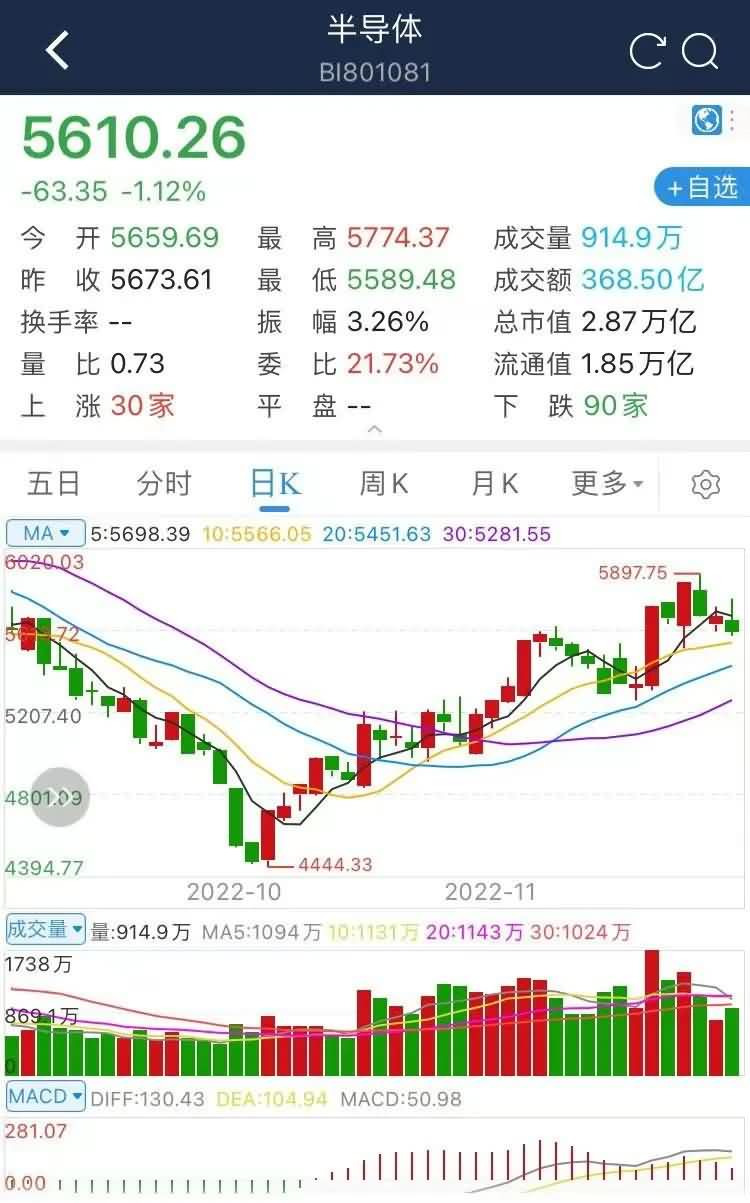Switch to the 周K chart tab
The width and height of the screenshot is (750, 1203).
coord(384,484)
